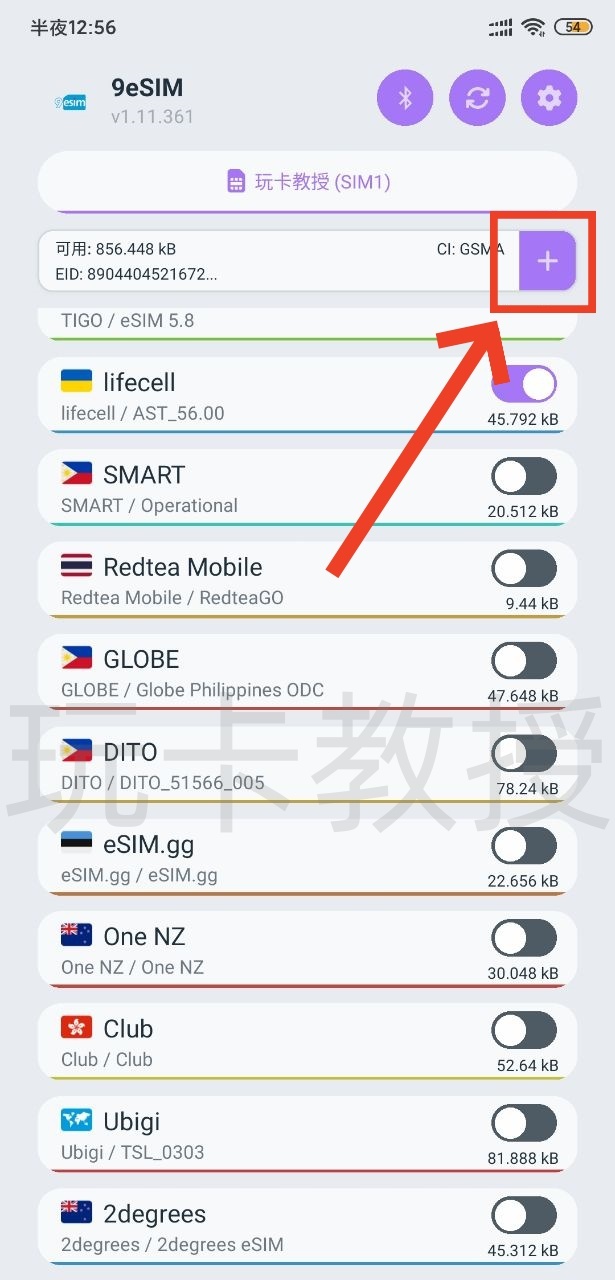Open the Ubigi profile card
This screenshot has width=615, height=1280.
250,1136
